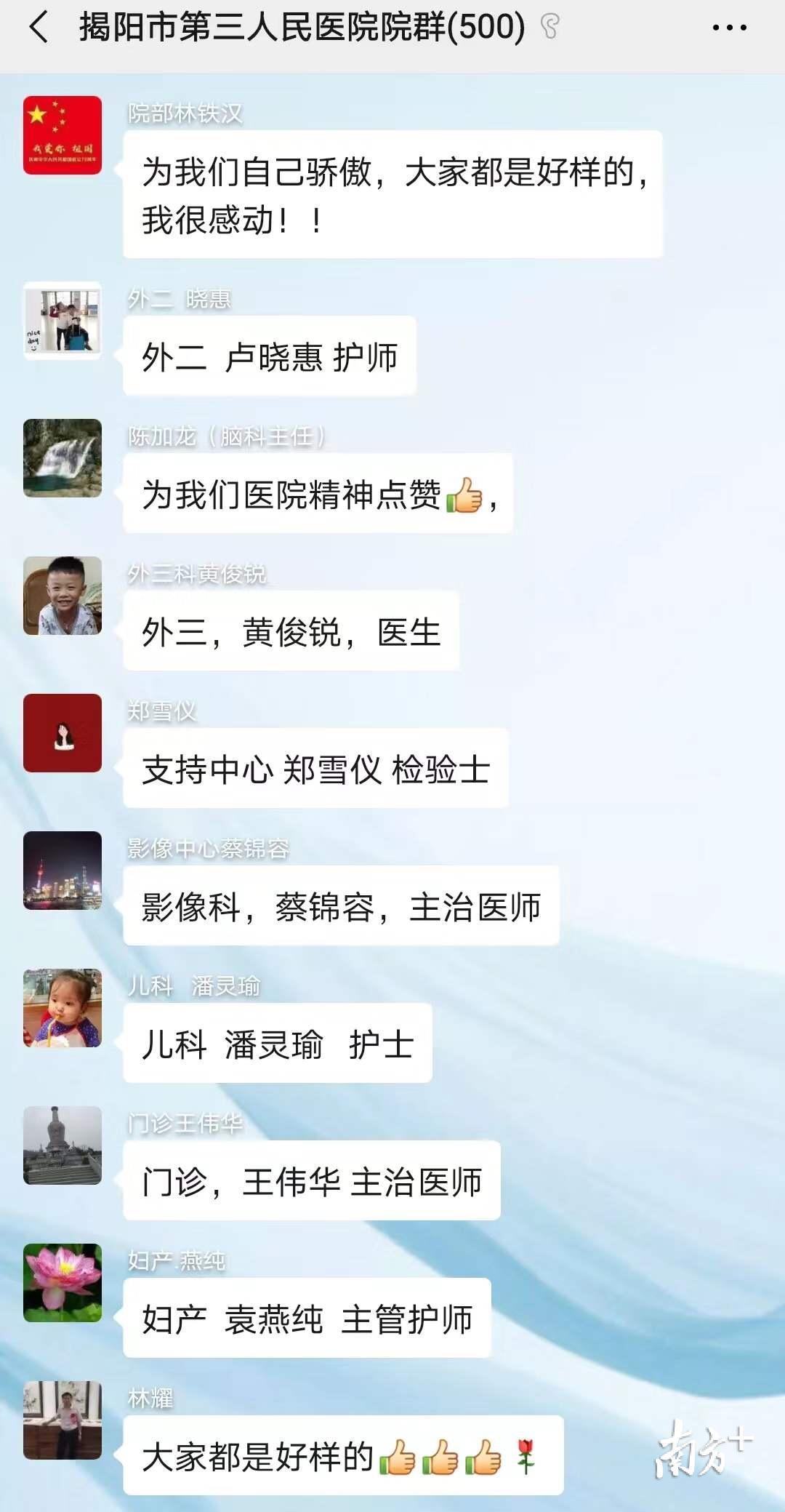The width and height of the screenshot is (785, 1512).
Task: Open 林耀's profile avatar
Action: pos(63,1420)
